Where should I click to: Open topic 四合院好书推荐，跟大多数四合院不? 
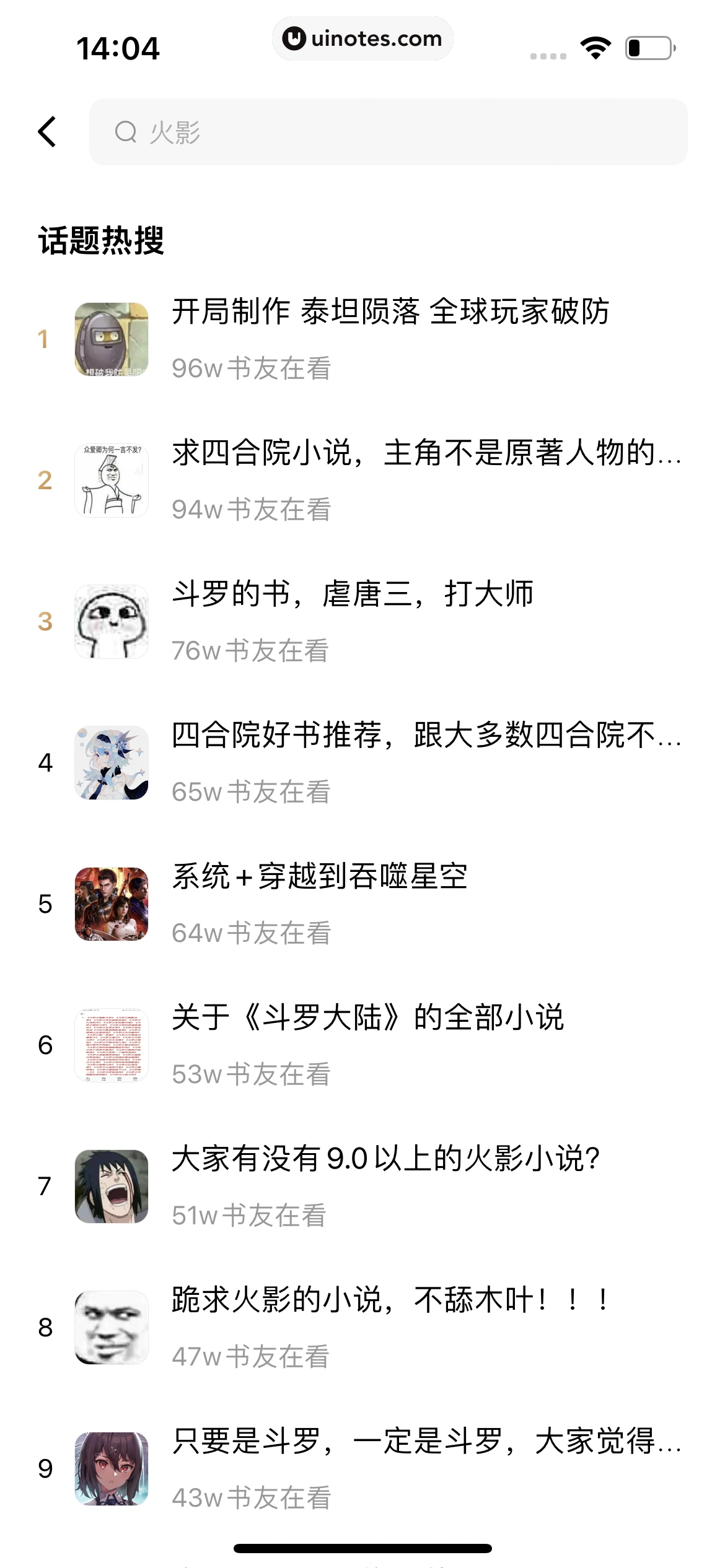426,735
